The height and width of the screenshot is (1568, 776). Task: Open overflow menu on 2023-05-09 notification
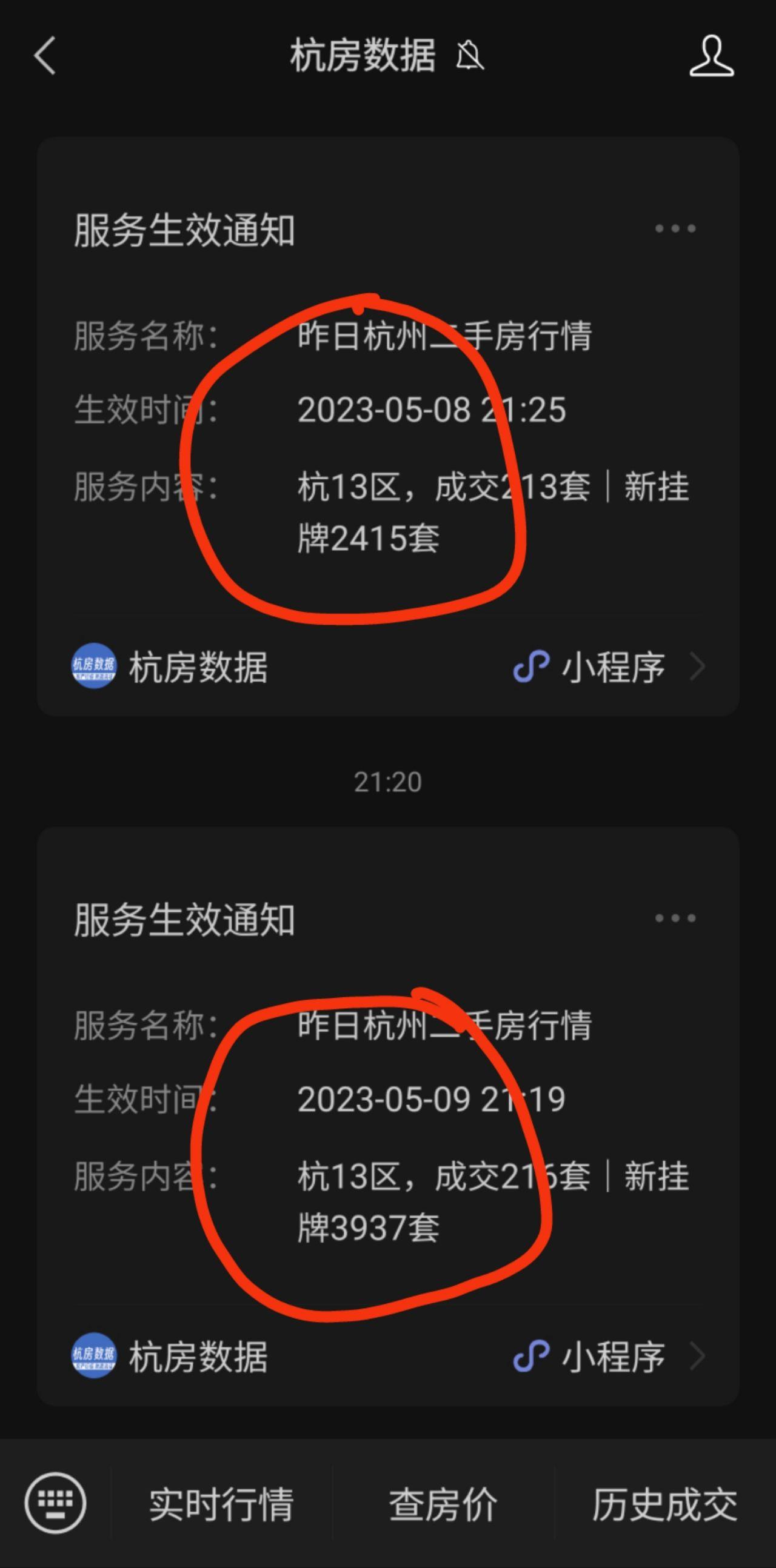675,918
